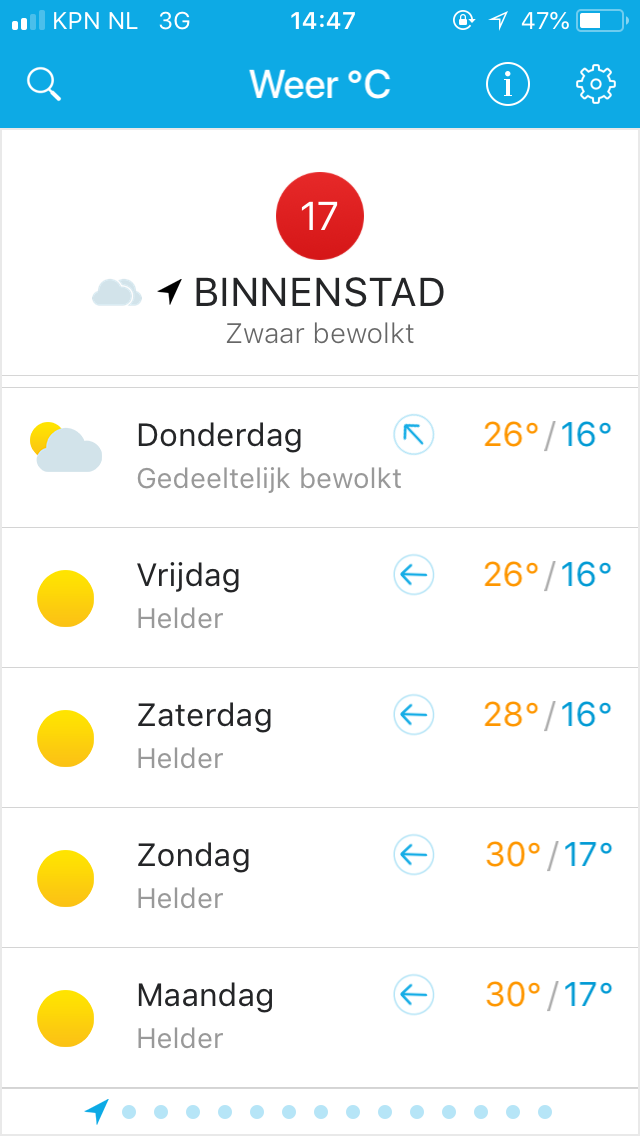
Task: Show the Maandag forecast
Action: (x=320, y=1017)
